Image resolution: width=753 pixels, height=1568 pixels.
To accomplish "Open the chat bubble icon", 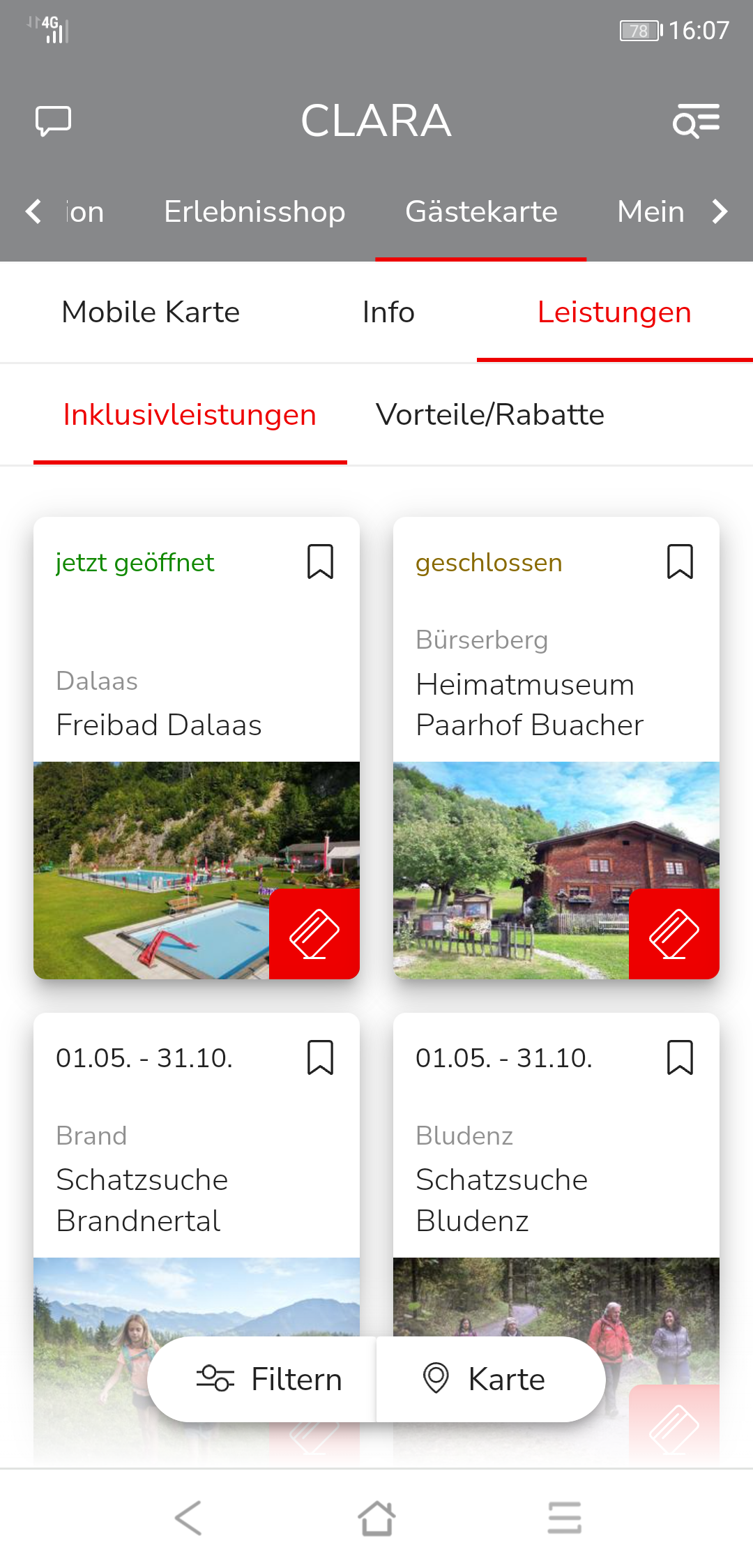I will coord(53,121).
